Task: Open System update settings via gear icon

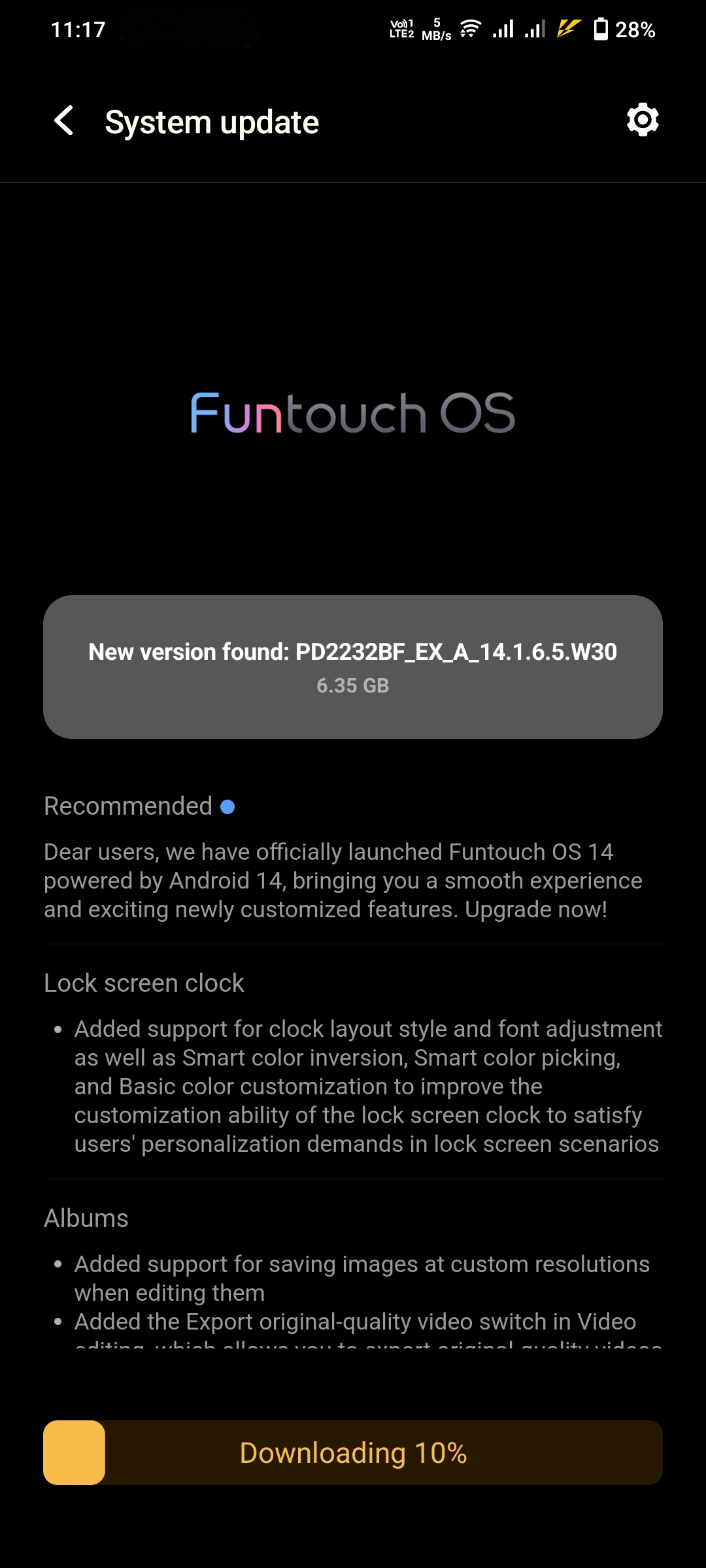Action: click(x=641, y=120)
